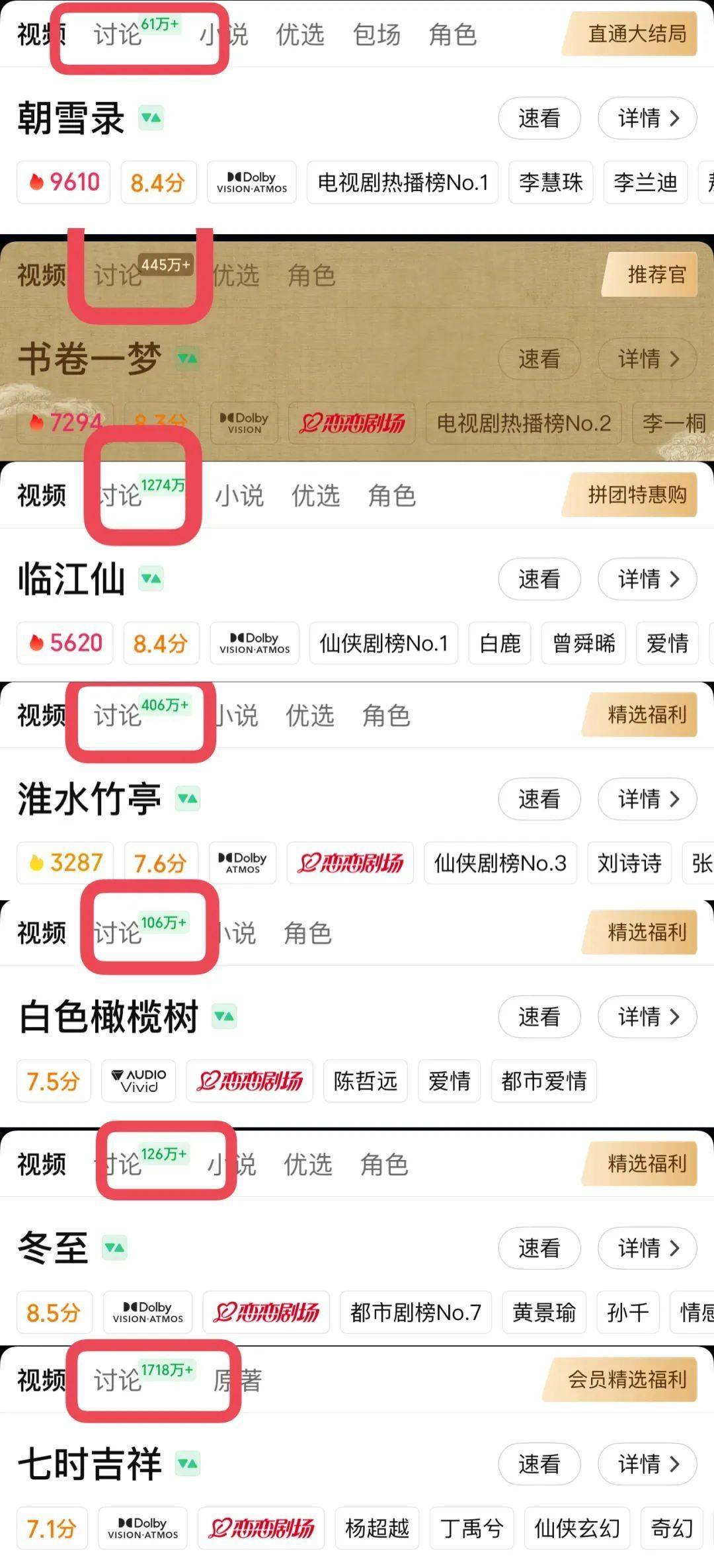Expand 详情 for 冬至
Viewport: 714px width, 1568px height.
point(646,1249)
